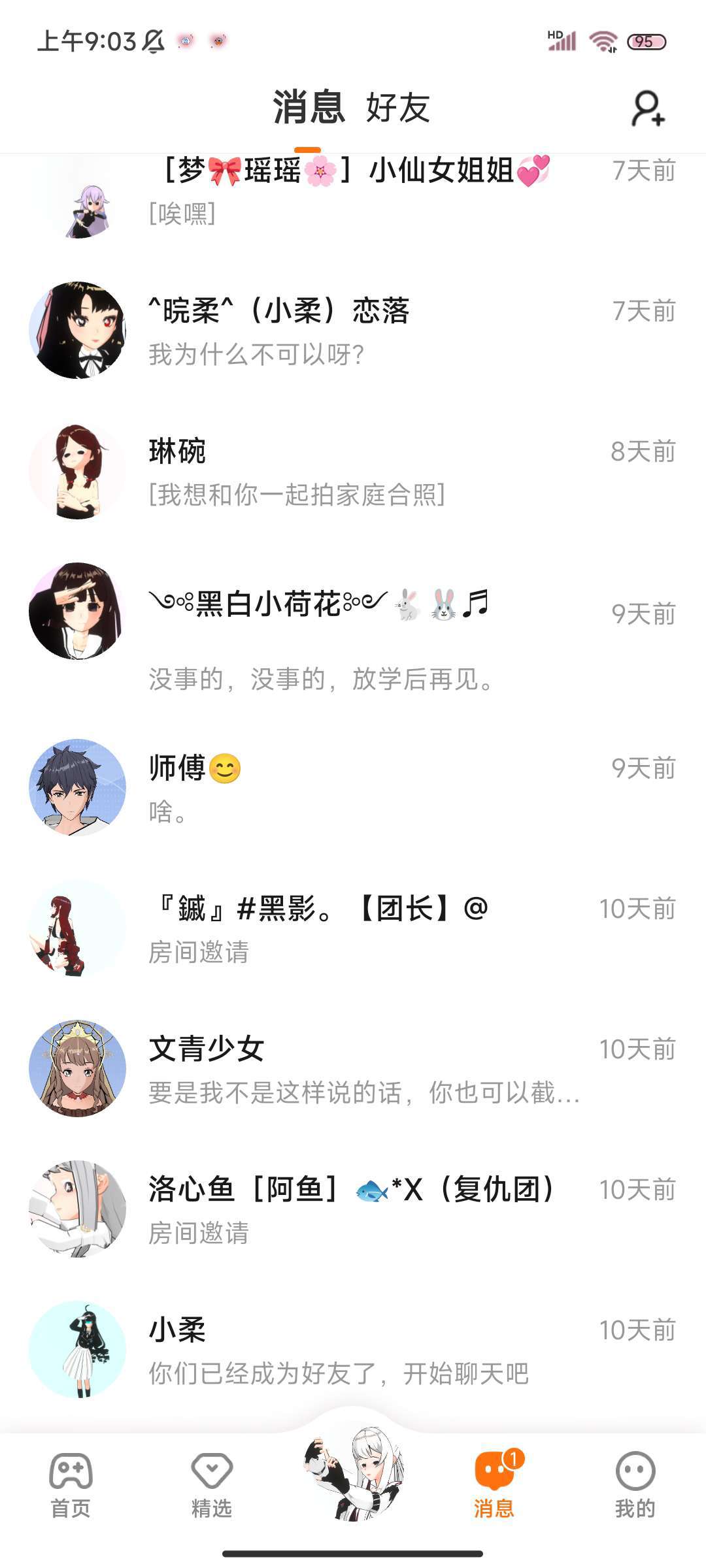
Task: Open the chat with 洛心鱼［阿鱼］
Action: (x=353, y=1209)
